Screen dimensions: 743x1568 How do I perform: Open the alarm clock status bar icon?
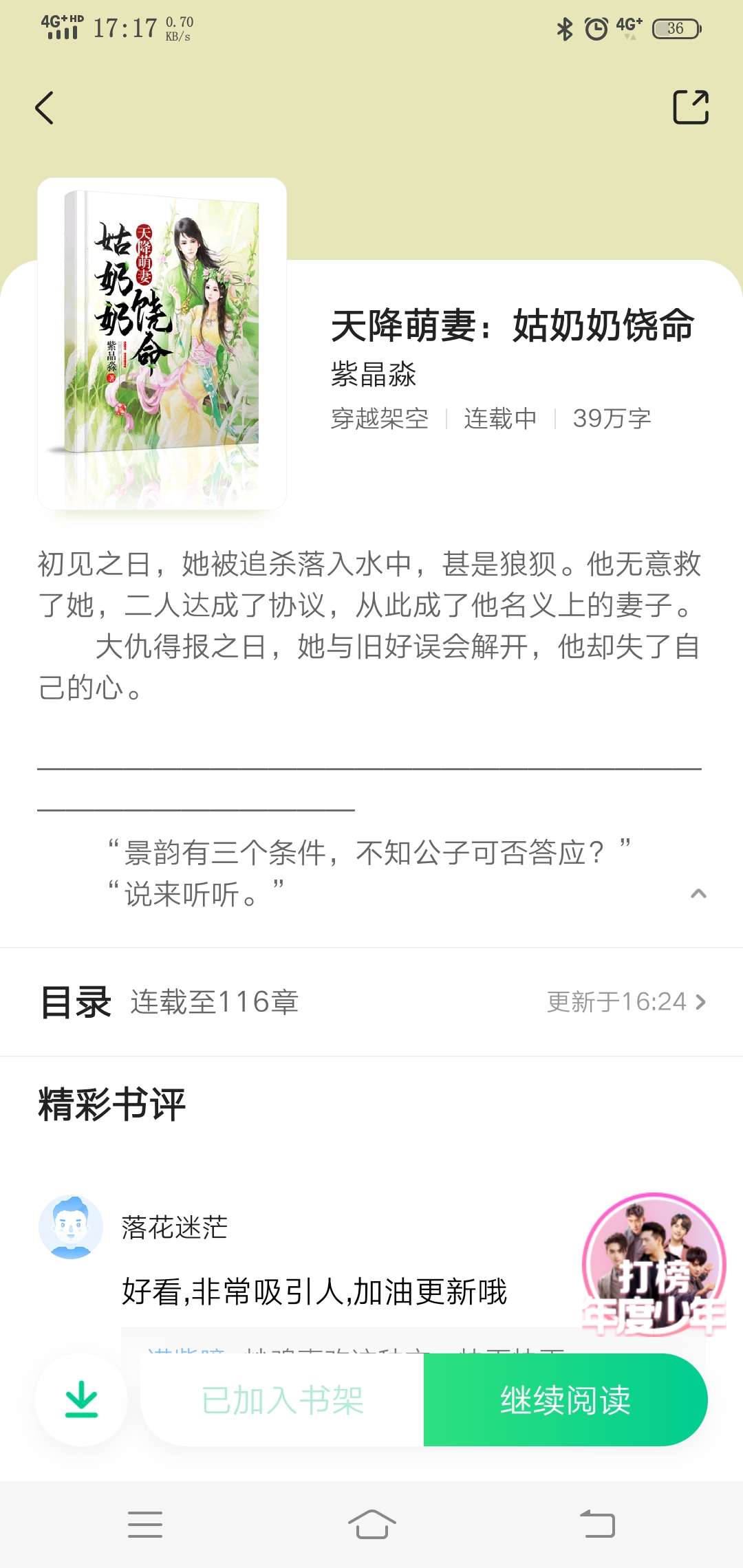[x=593, y=28]
